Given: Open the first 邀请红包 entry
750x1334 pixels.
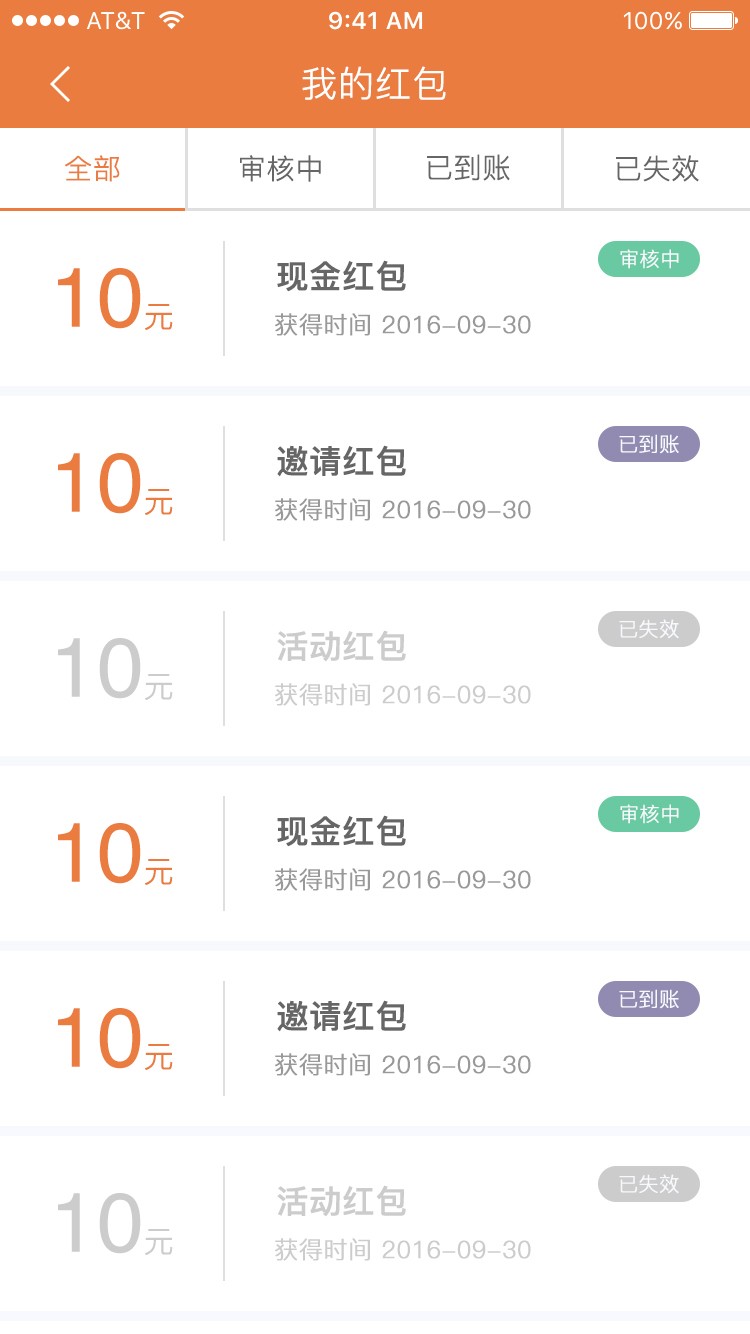Looking at the screenshot, I should 340,462.
